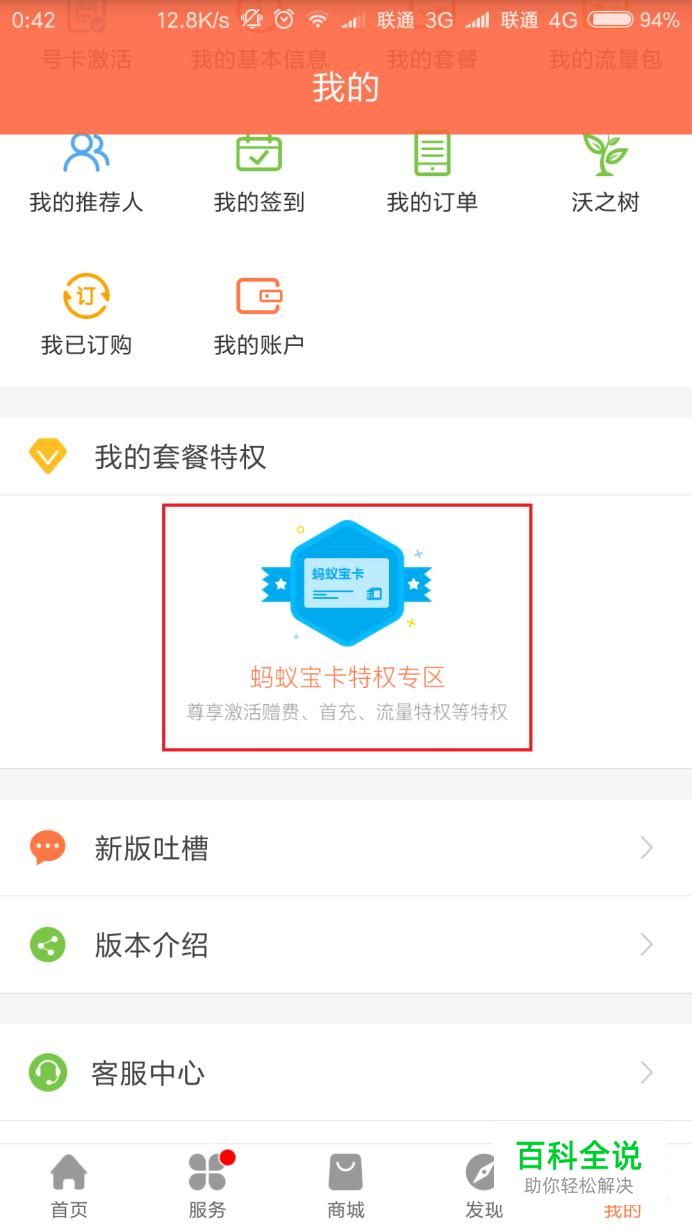Switch to 商城 tab
The width and height of the screenshot is (692, 1230).
[346, 1187]
